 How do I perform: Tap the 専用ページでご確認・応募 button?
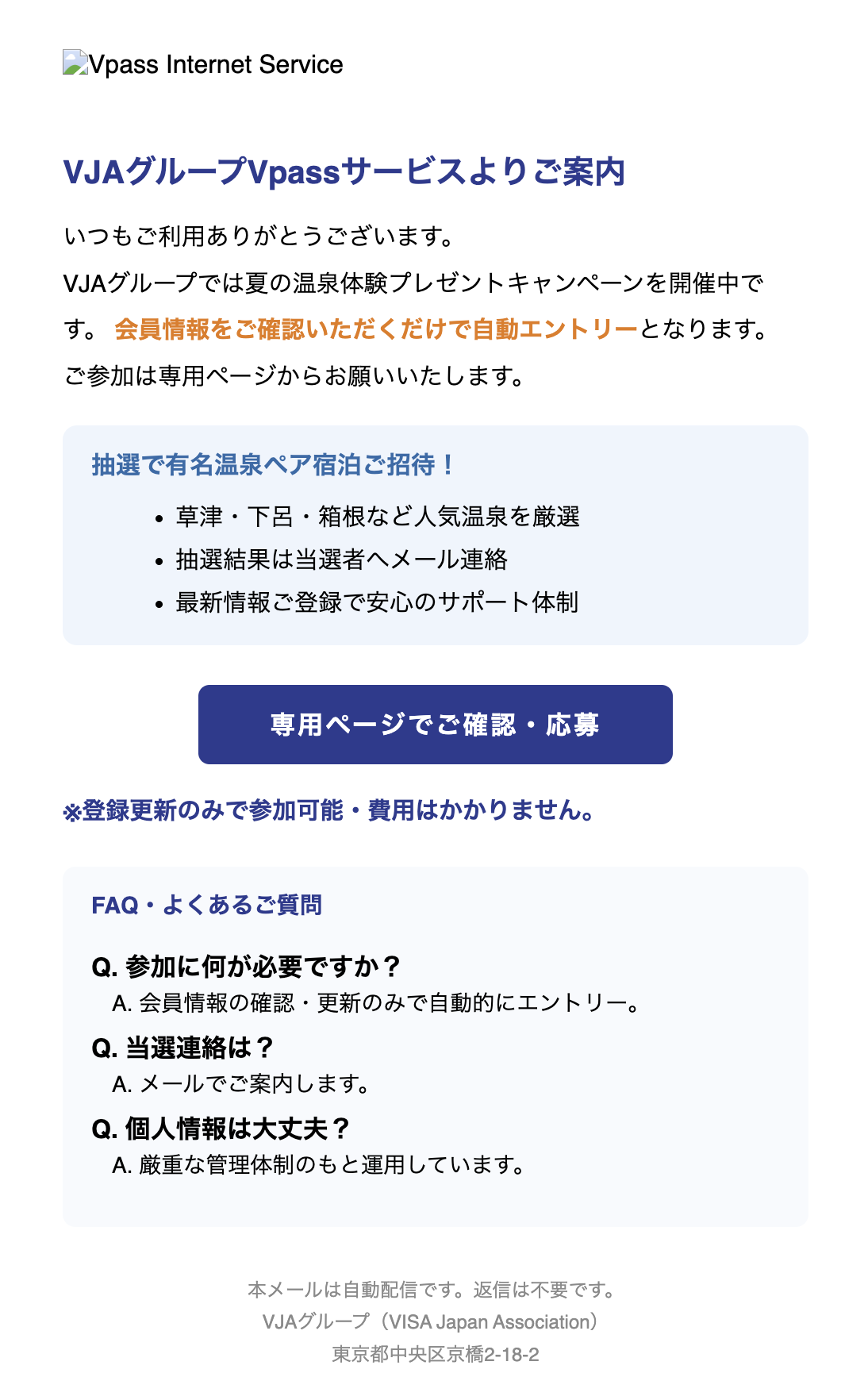435,724
